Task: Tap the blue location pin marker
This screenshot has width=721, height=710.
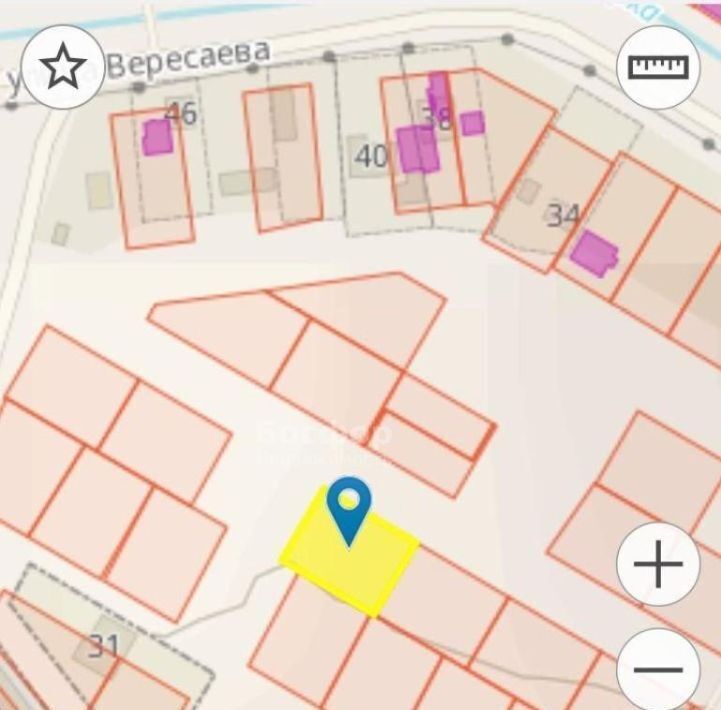Action: click(x=349, y=507)
